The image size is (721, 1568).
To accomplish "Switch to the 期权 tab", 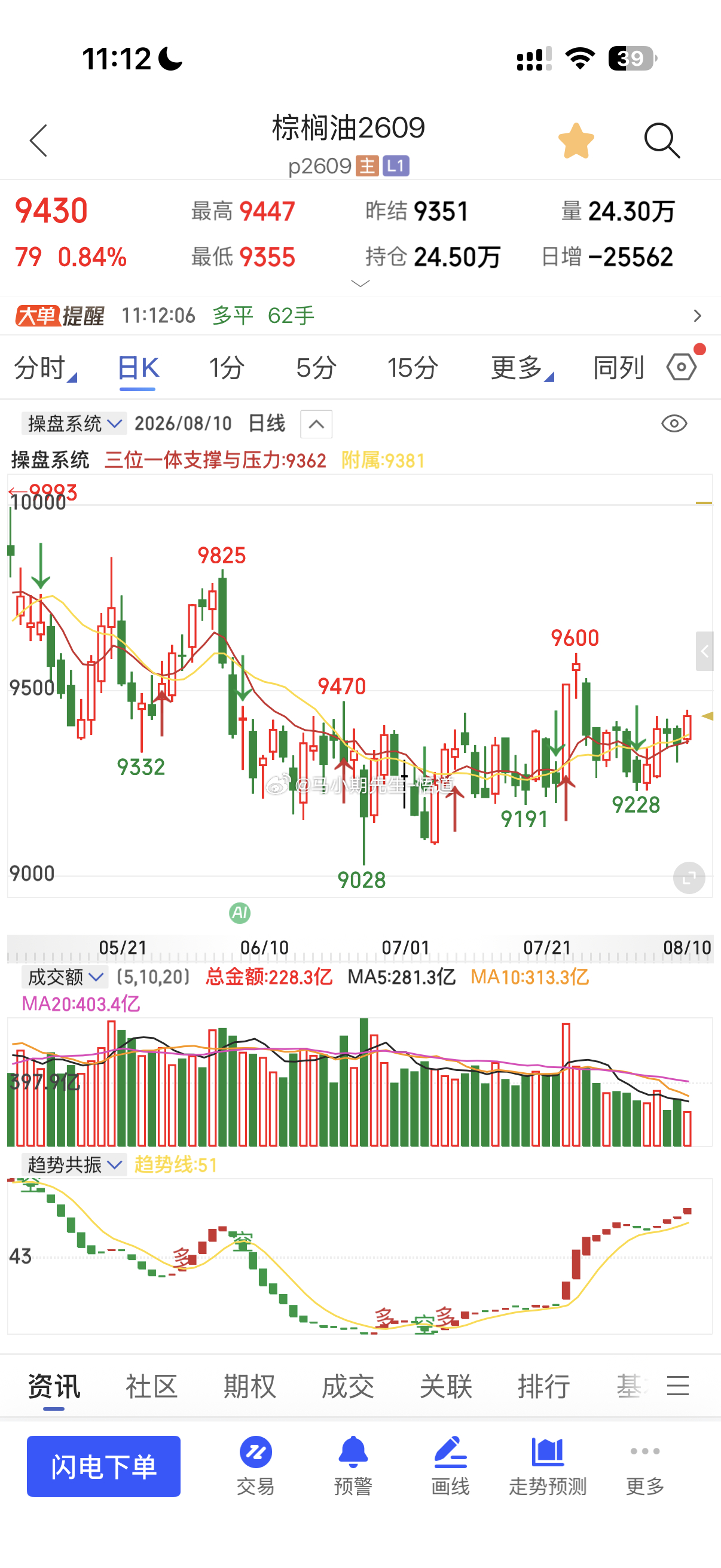I will pos(249,1386).
